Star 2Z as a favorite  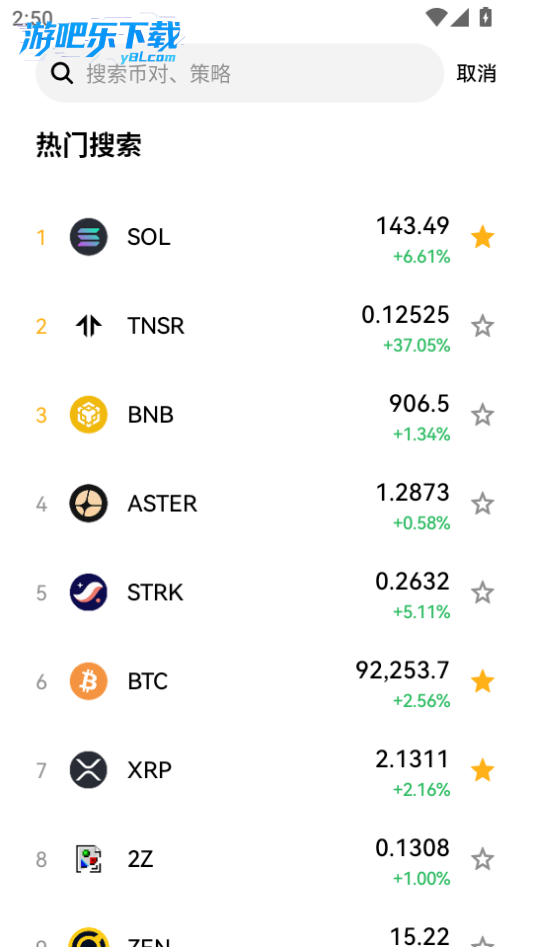pyautogui.click(x=482, y=859)
